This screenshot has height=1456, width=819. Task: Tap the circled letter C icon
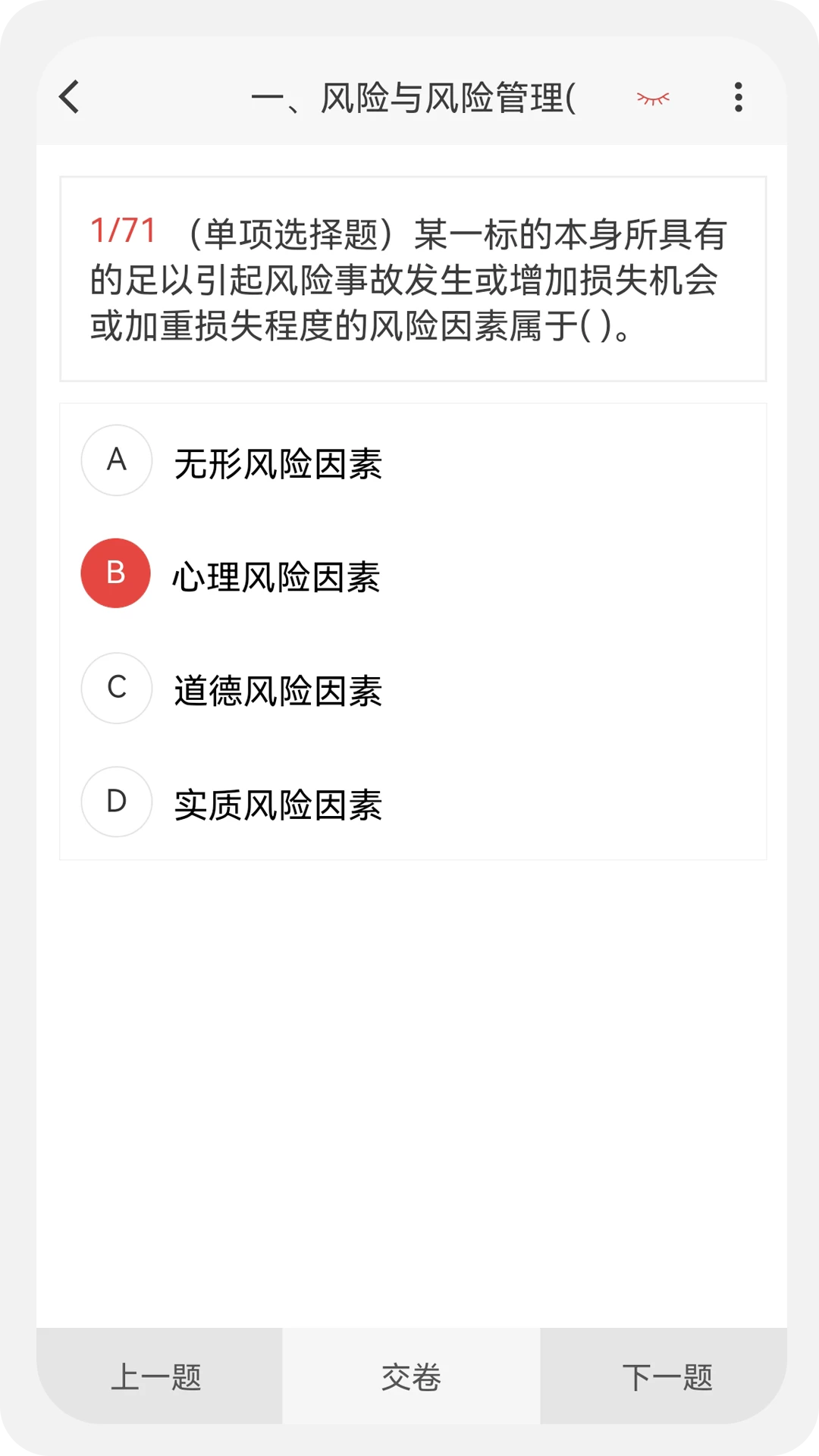(x=115, y=688)
